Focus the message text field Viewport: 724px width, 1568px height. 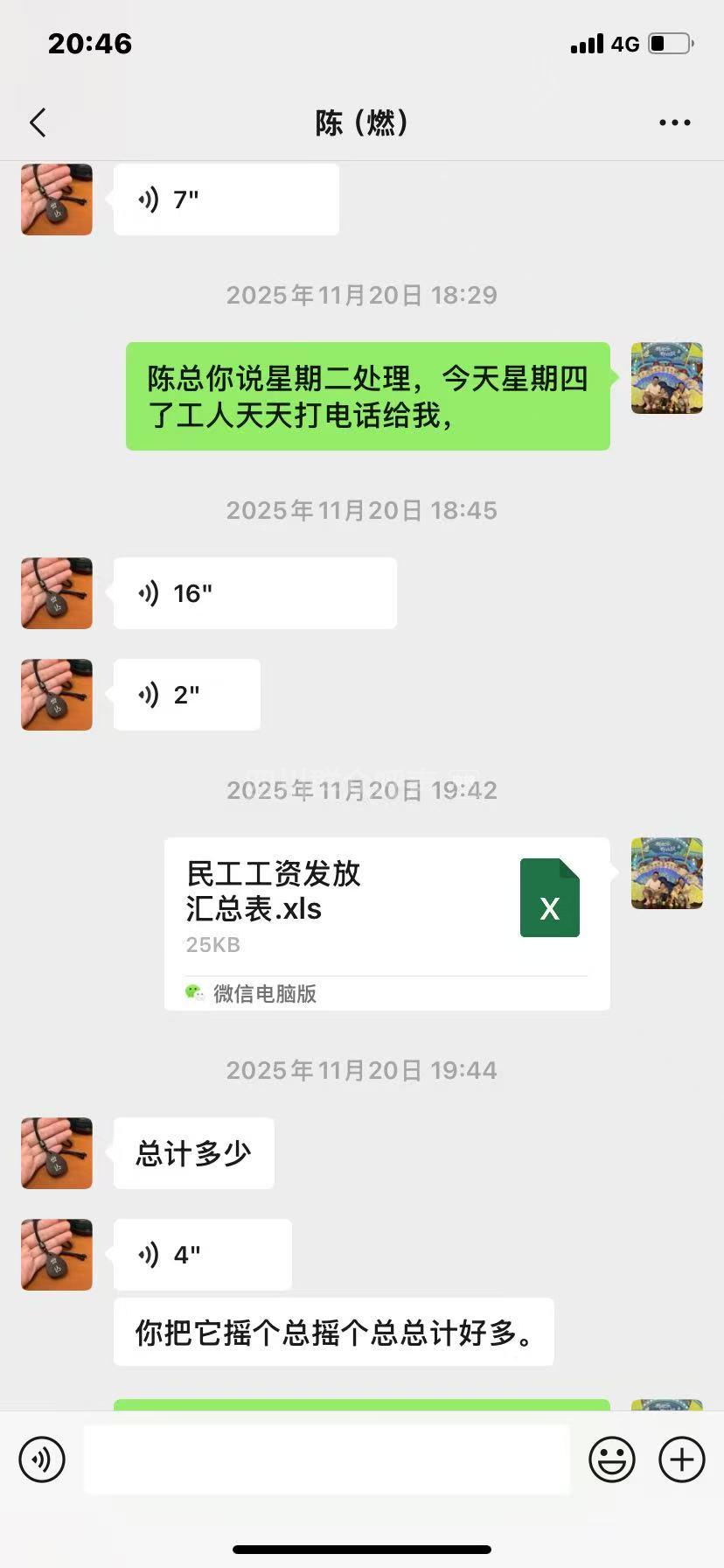[x=327, y=1459]
